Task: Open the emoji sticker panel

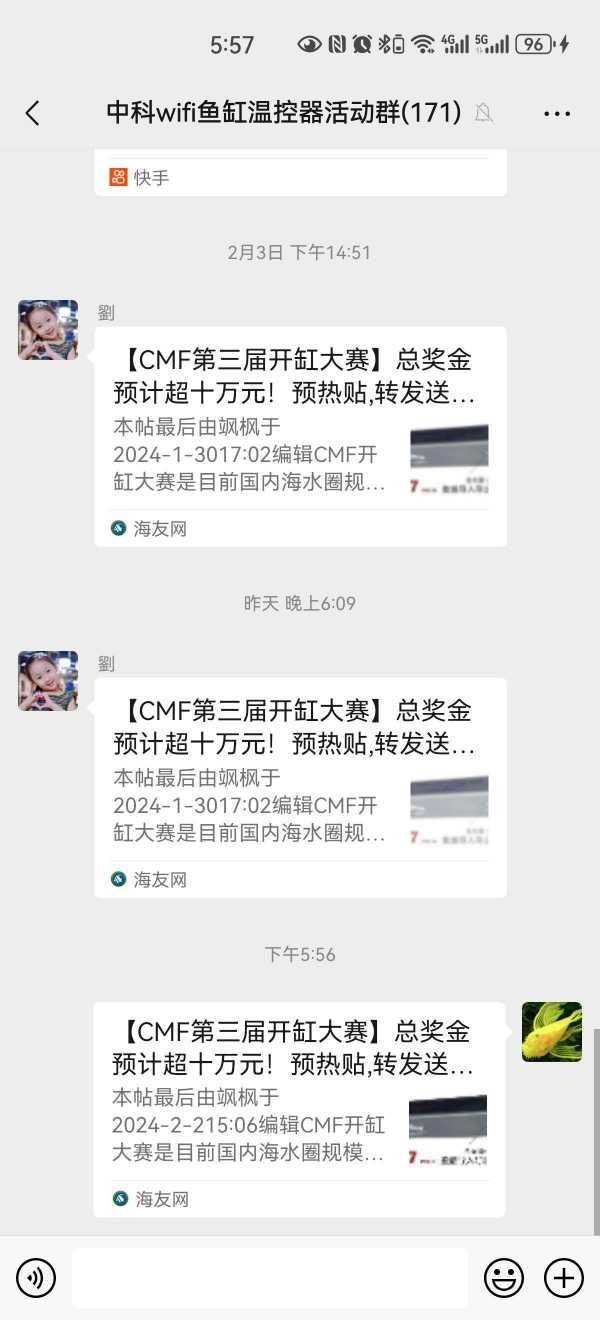Action: click(504, 1278)
